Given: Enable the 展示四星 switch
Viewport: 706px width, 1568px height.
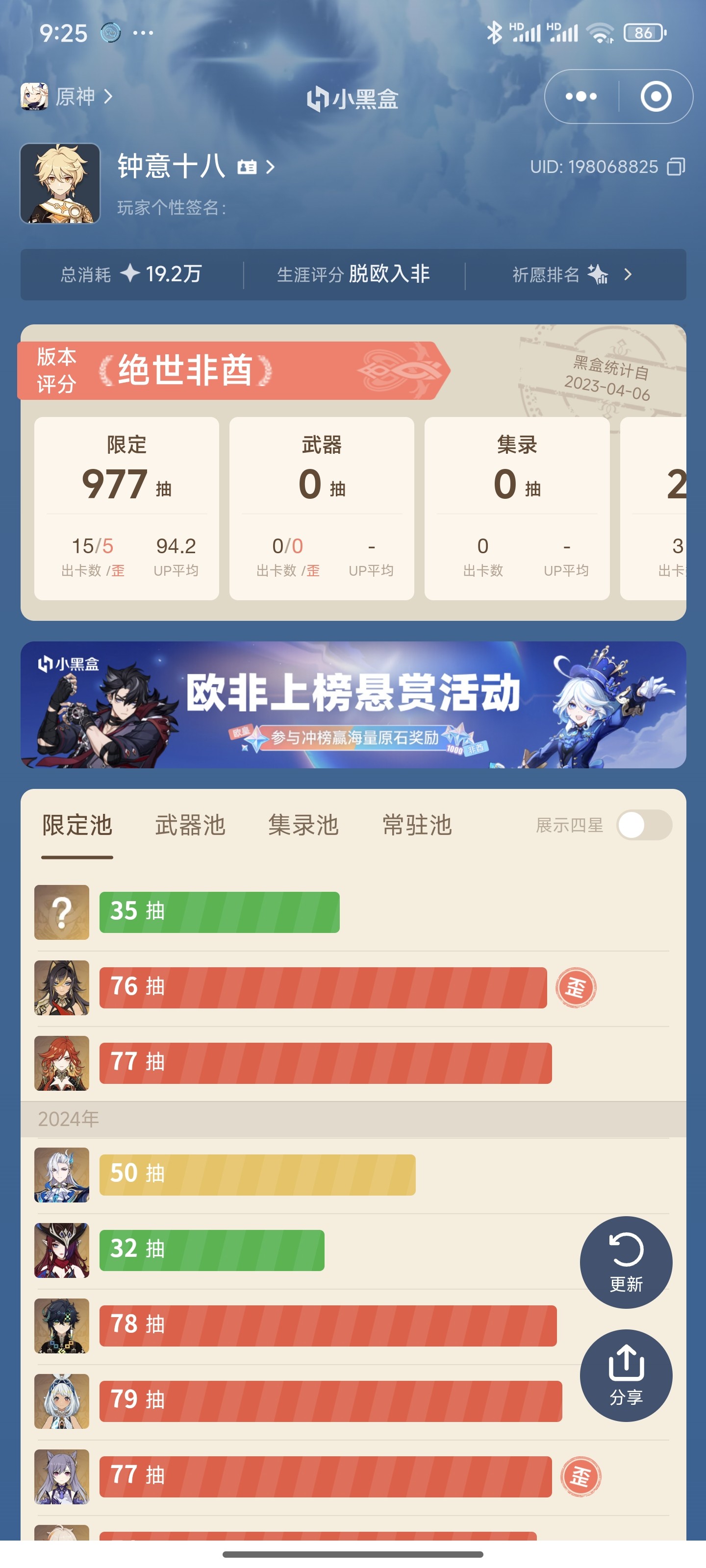Looking at the screenshot, I should point(644,825).
